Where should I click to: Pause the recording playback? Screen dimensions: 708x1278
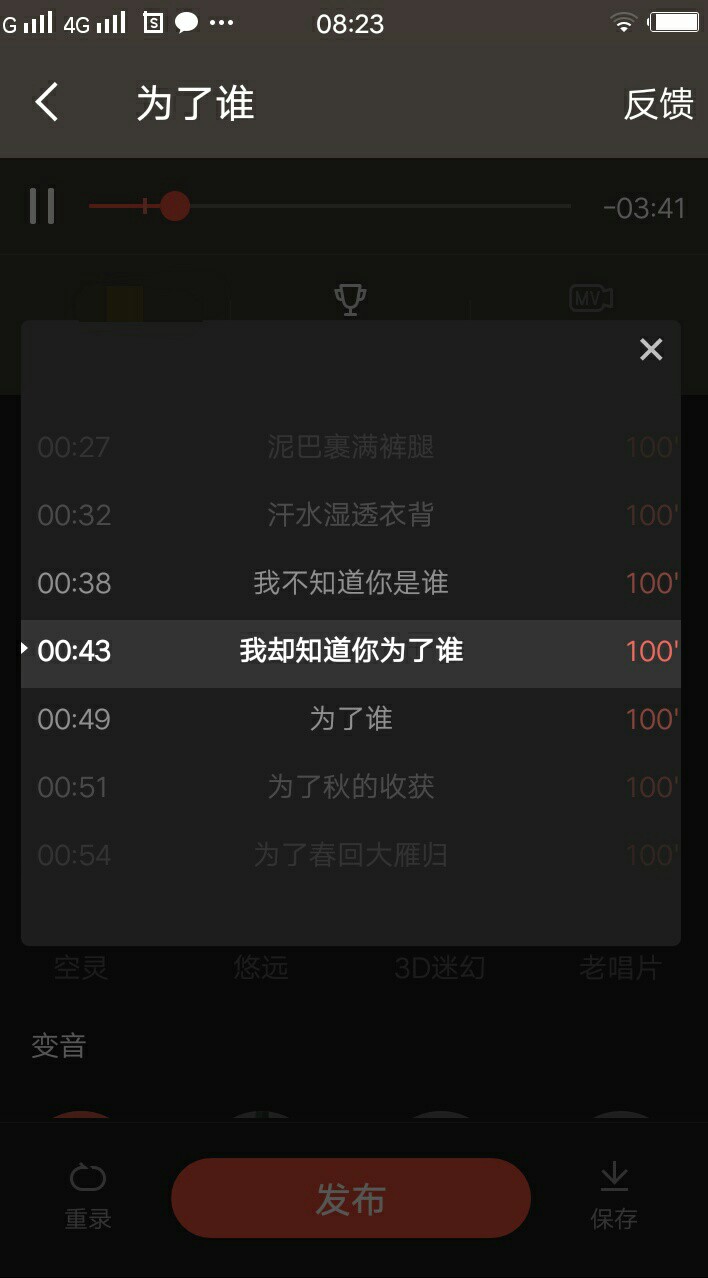(x=42, y=206)
